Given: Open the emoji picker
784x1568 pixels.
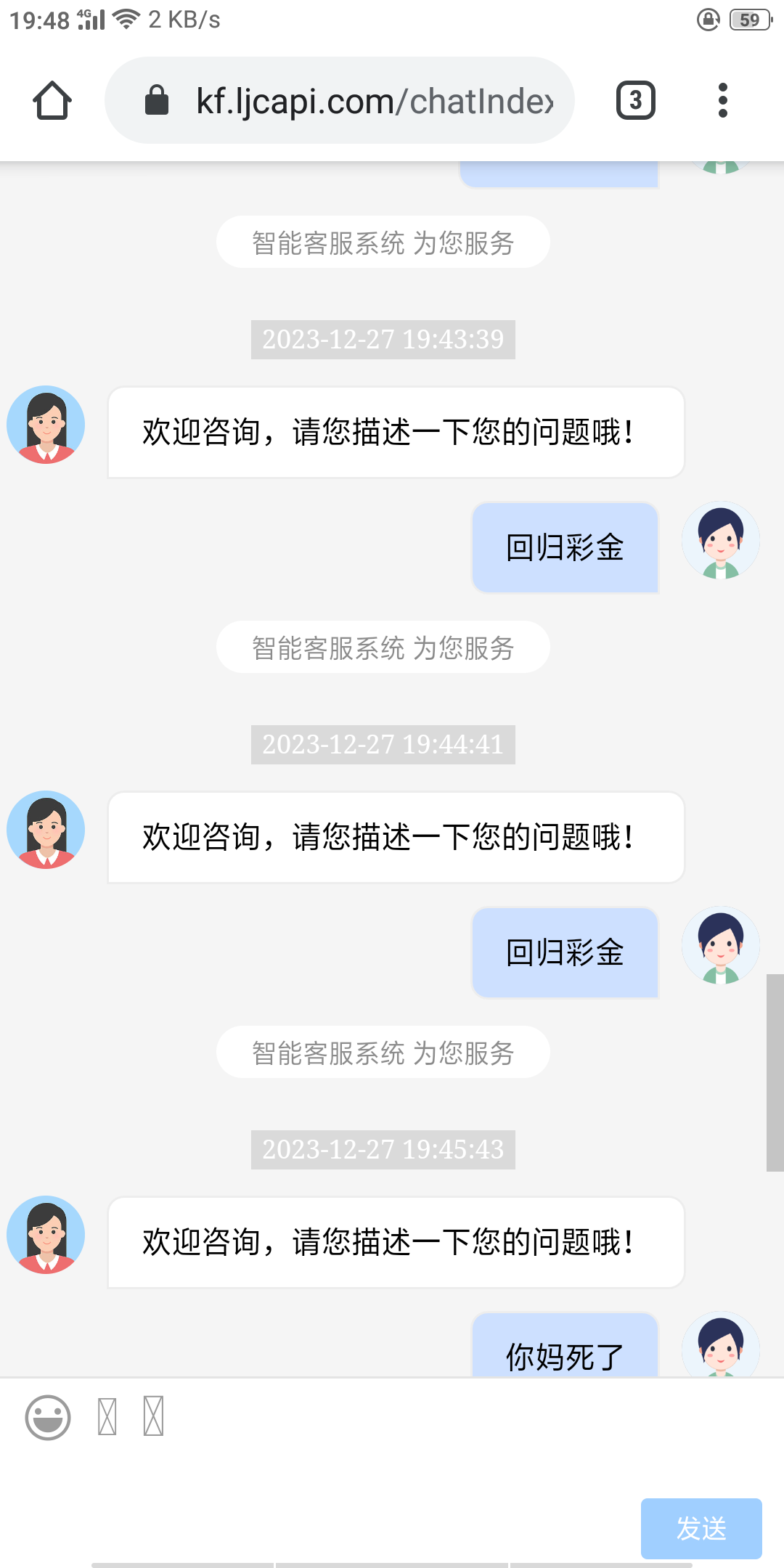Looking at the screenshot, I should point(48,1417).
